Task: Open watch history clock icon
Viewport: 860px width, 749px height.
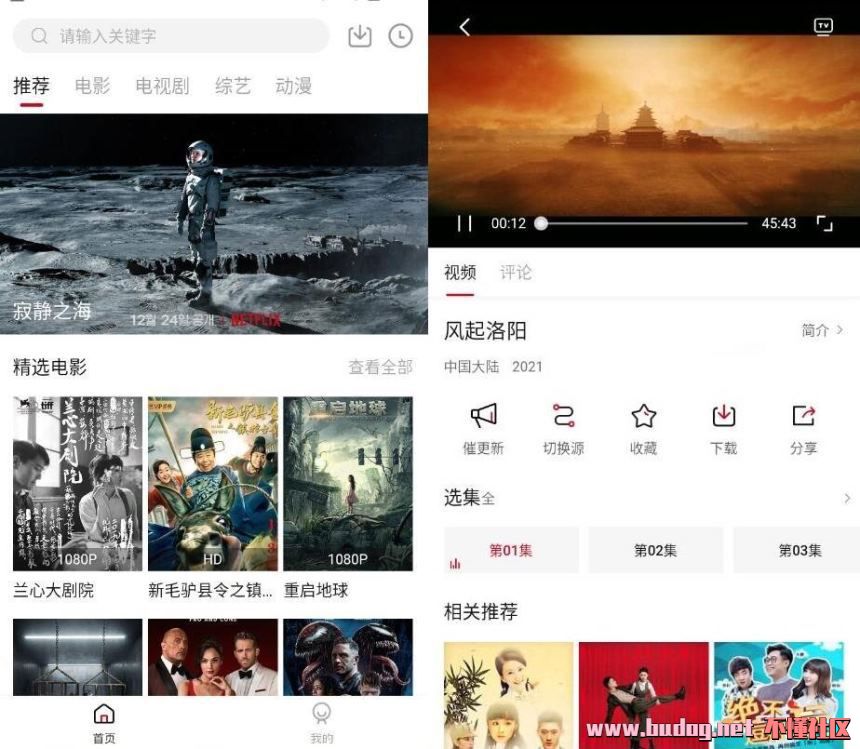Action: tap(400, 36)
